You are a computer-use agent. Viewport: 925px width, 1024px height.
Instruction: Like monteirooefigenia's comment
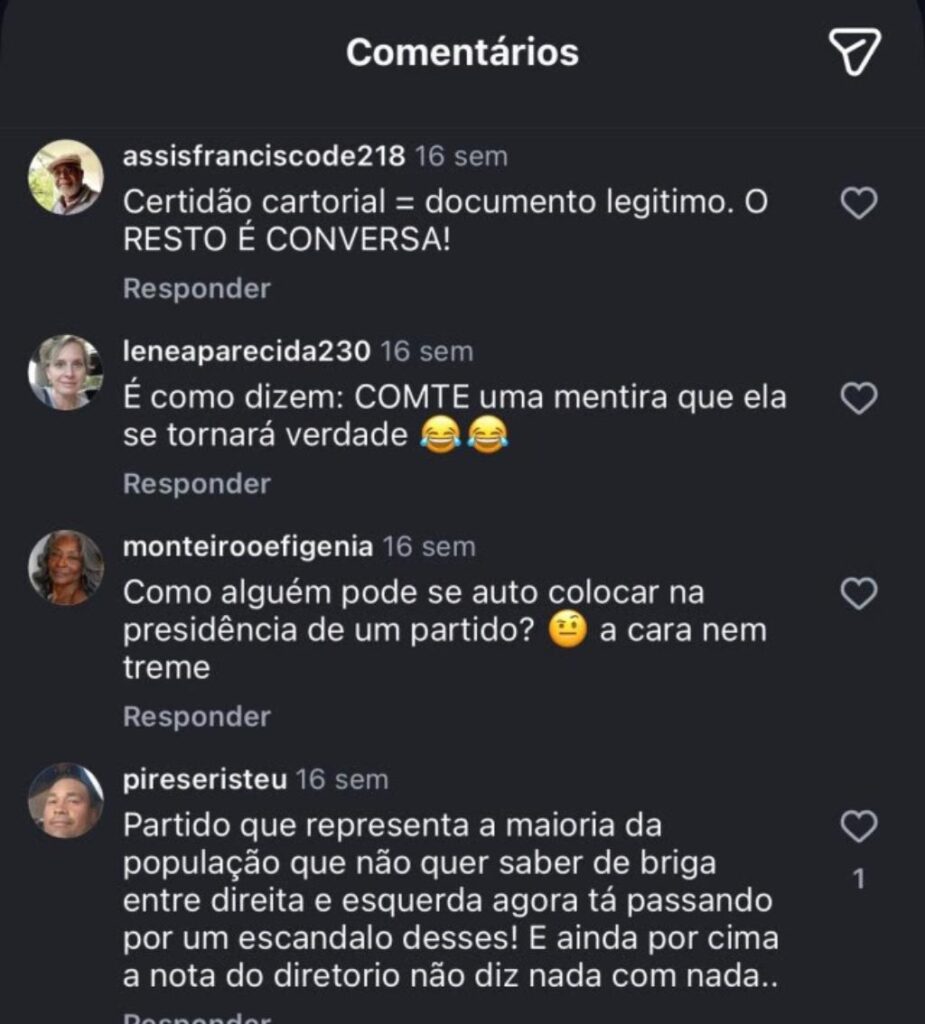[858, 594]
